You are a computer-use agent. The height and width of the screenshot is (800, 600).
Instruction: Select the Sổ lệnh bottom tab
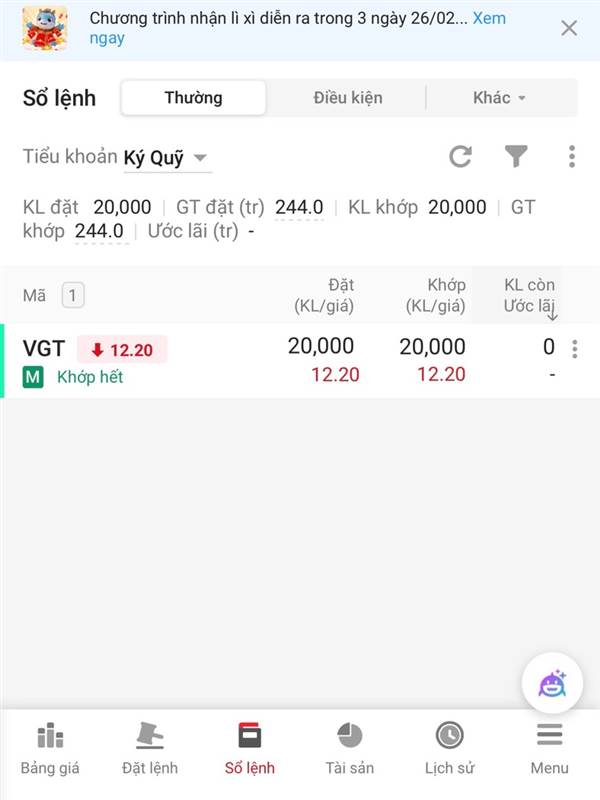click(x=250, y=748)
